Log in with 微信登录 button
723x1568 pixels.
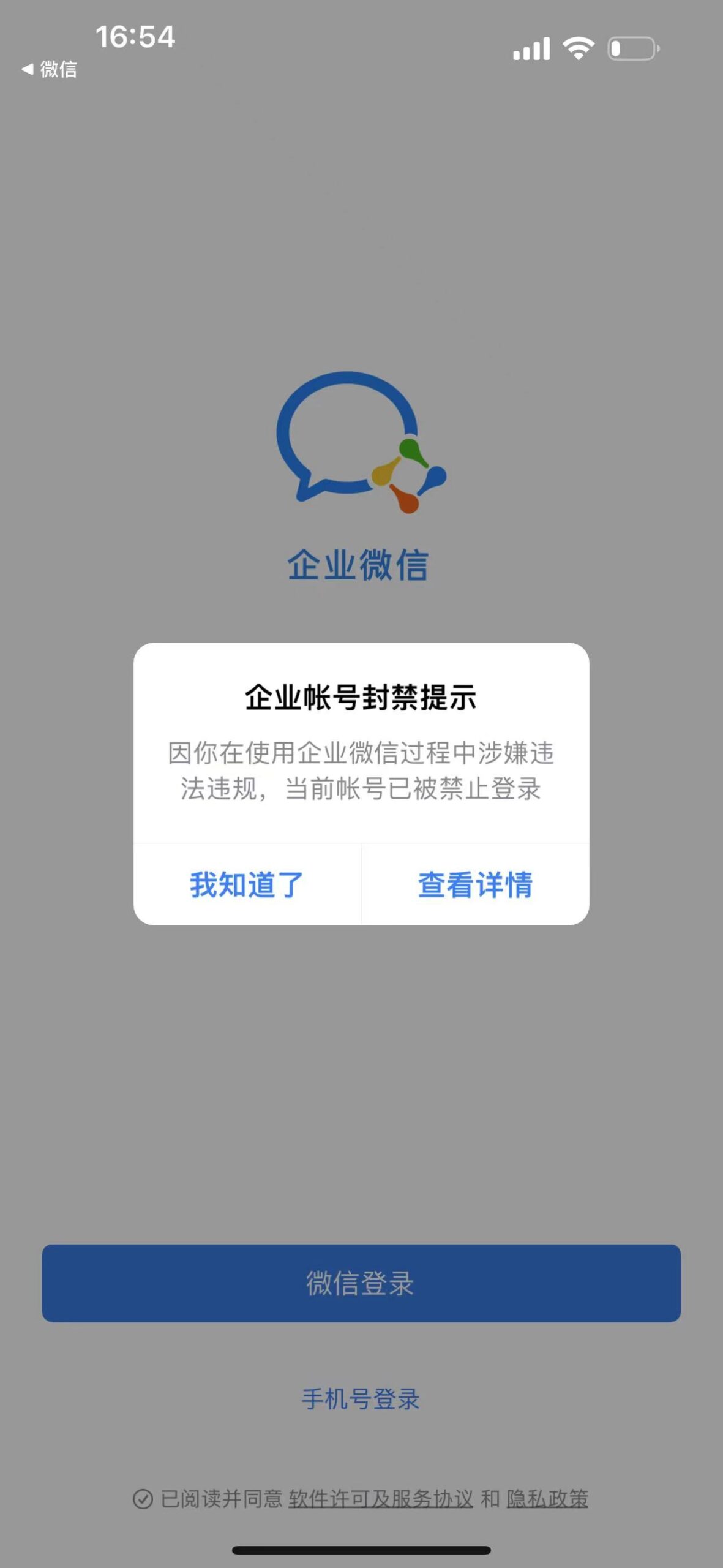pos(361,1283)
